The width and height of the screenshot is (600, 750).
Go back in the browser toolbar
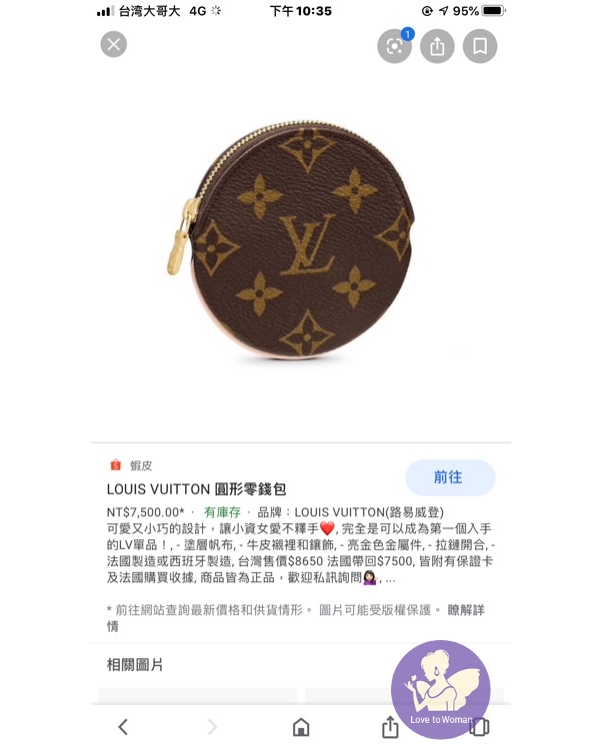click(123, 727)
